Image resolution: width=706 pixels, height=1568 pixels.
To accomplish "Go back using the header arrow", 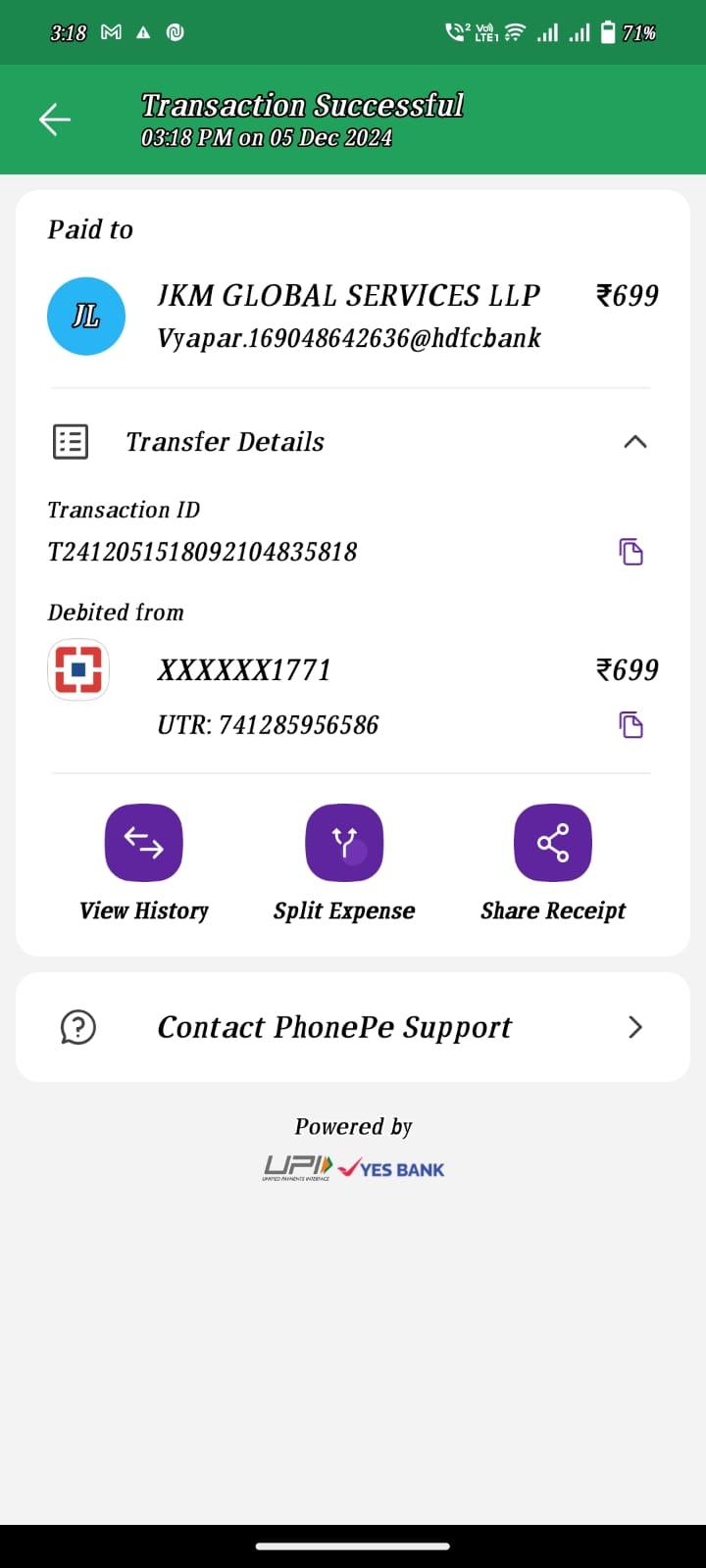I will pos(55,120).
